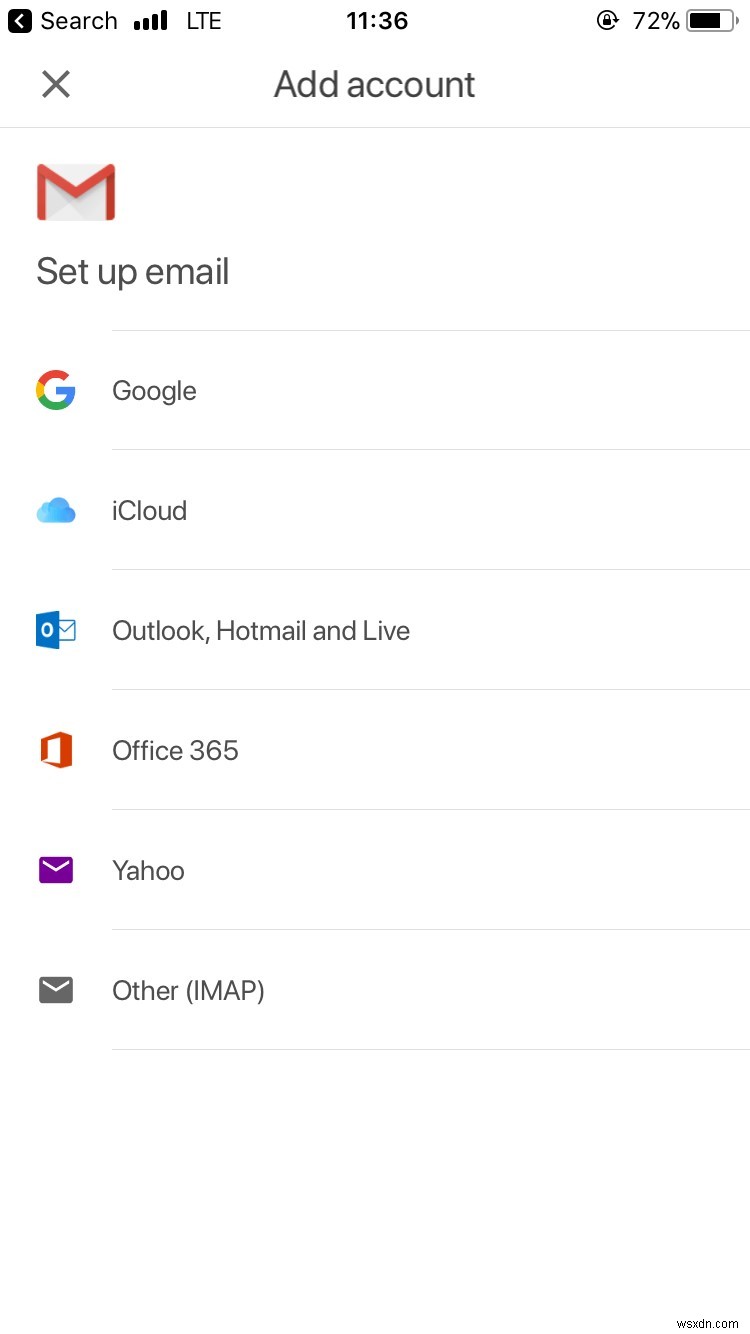Select the Outlook, Hotmail and Live icon
750x1334 pixels.
point(55,630)
